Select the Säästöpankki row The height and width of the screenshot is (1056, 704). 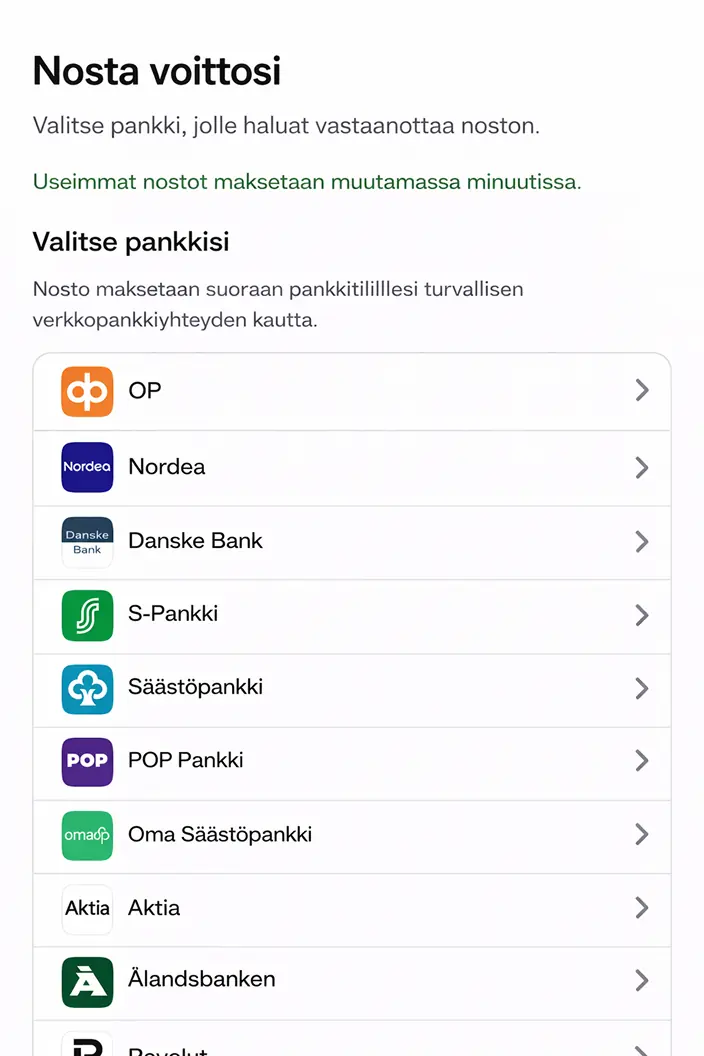351,688
